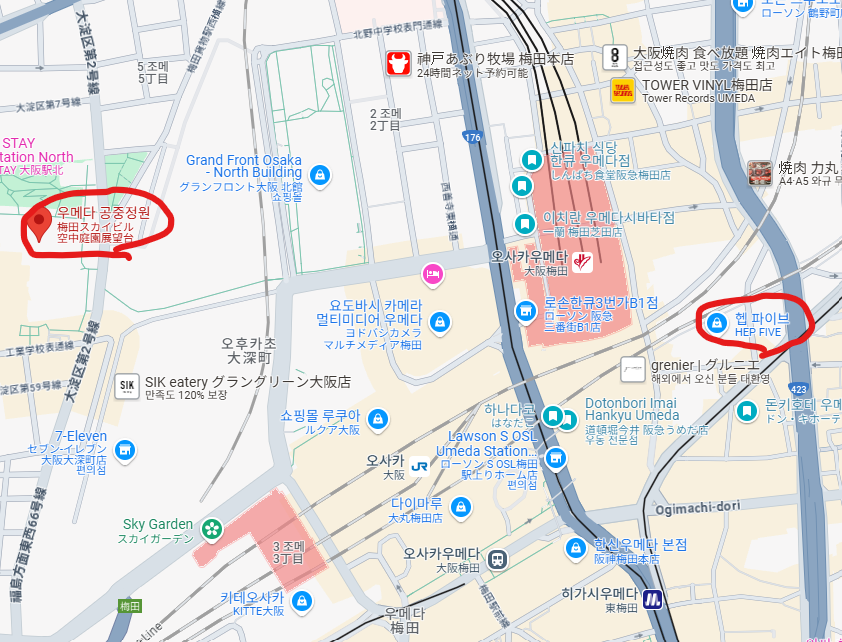The width and height of the screenshot is (842, 642).
Task: Open 神戸あぶり牧場 梅田本店 restaurant pin
Action: click(399, 64)
